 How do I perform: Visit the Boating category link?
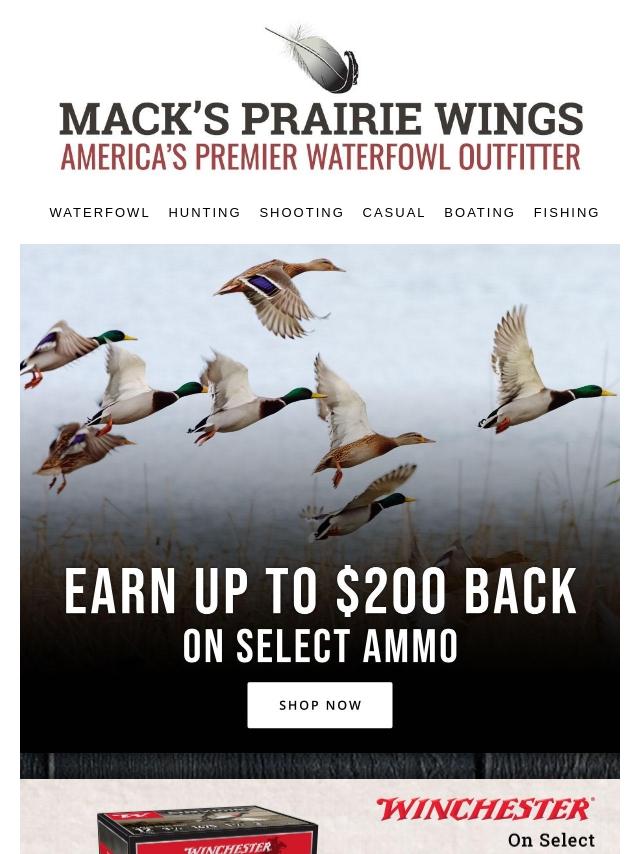click(479, 212)
